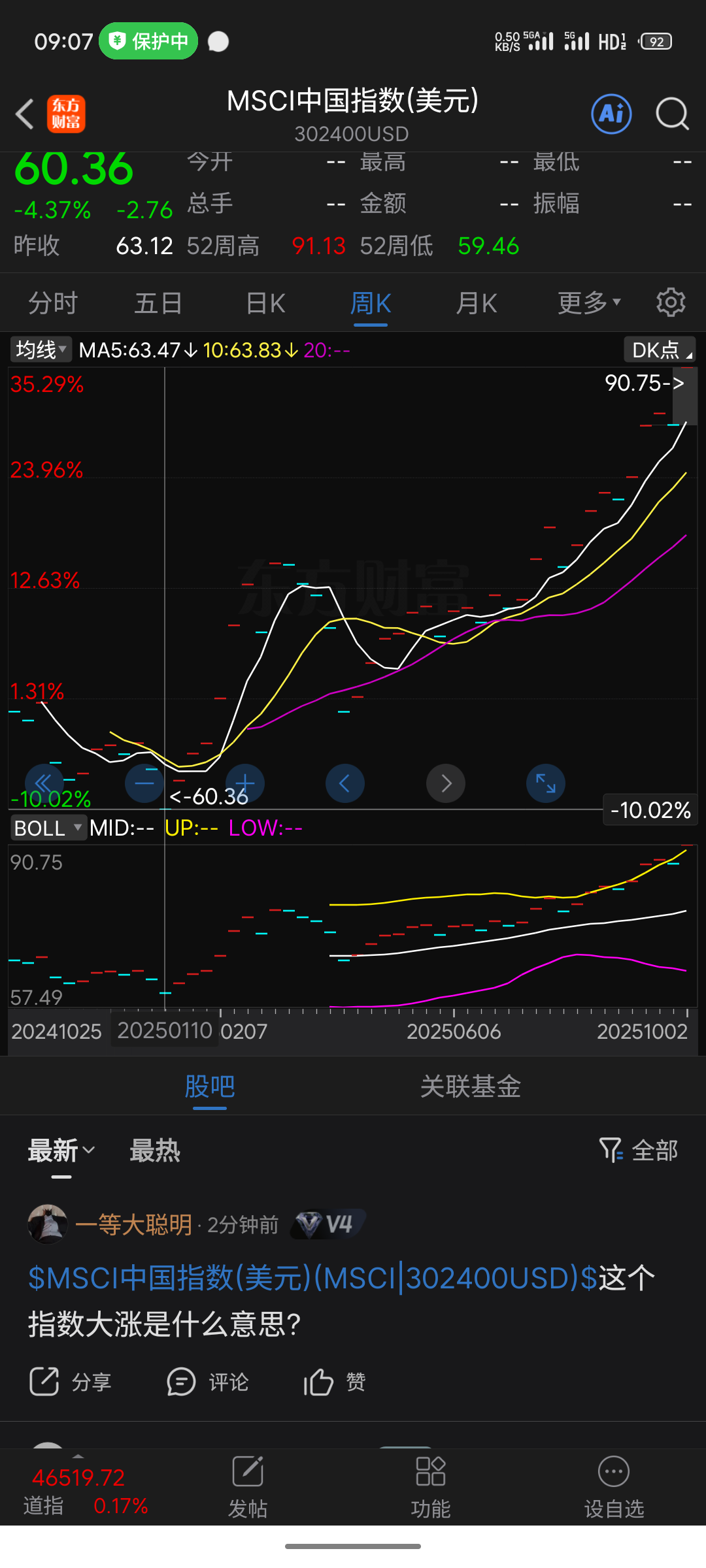Screen dimensions: 706x1568
Task: Zoom out chart with minus button
Action: (144, 783)
